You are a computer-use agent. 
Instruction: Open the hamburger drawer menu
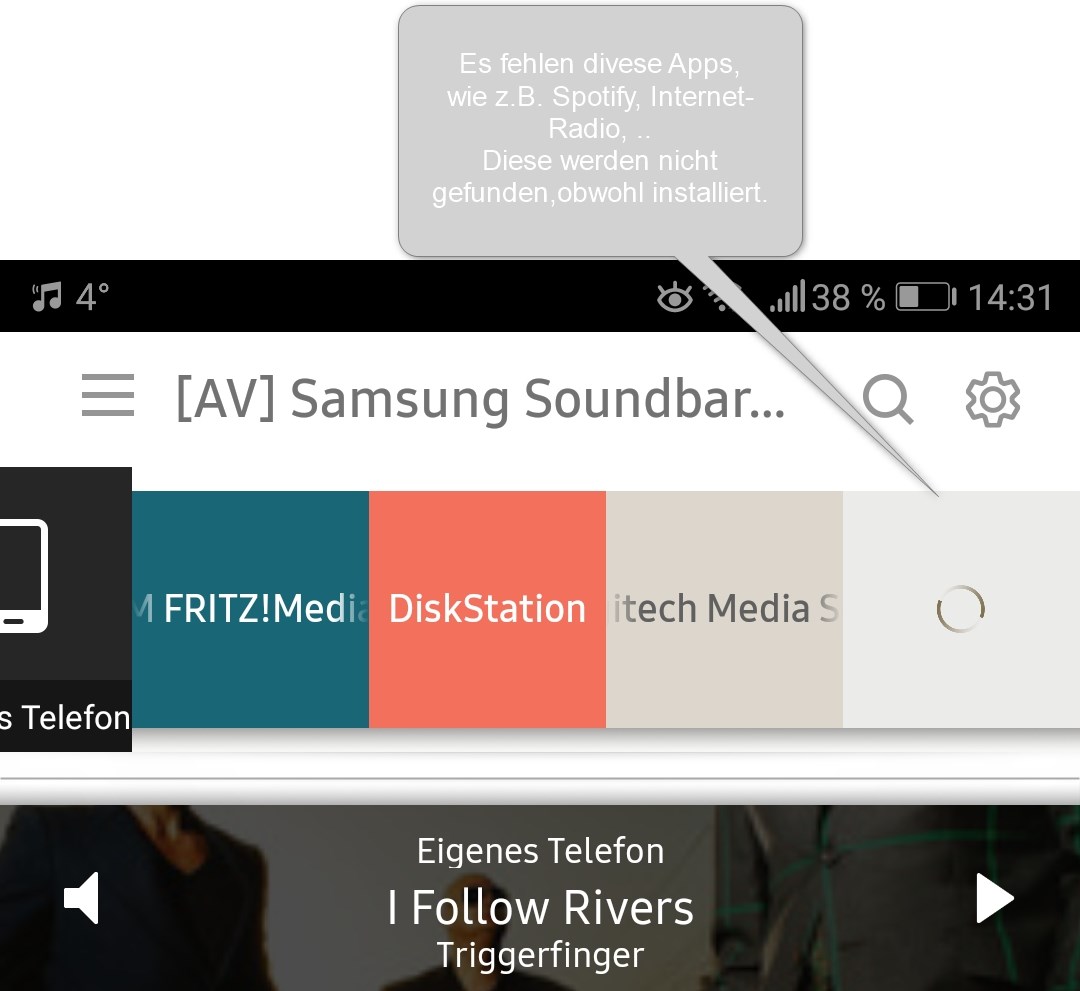click(108, 396)
